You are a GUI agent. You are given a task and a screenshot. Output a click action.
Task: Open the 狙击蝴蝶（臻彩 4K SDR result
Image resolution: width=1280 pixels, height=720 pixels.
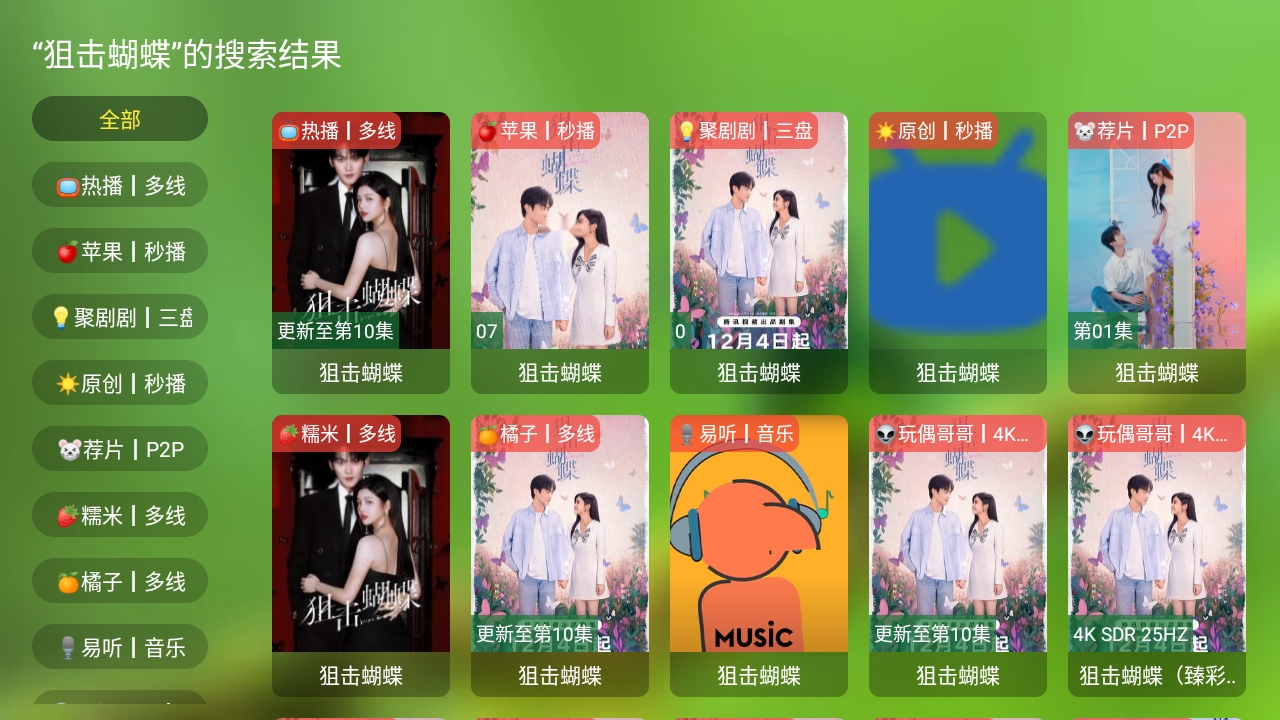1157,555
